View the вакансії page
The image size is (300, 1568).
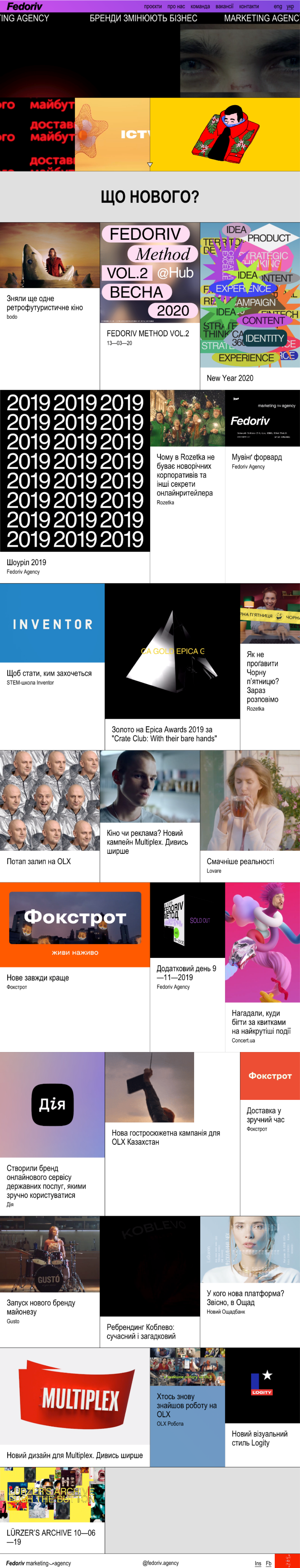[x=224, y=6]
